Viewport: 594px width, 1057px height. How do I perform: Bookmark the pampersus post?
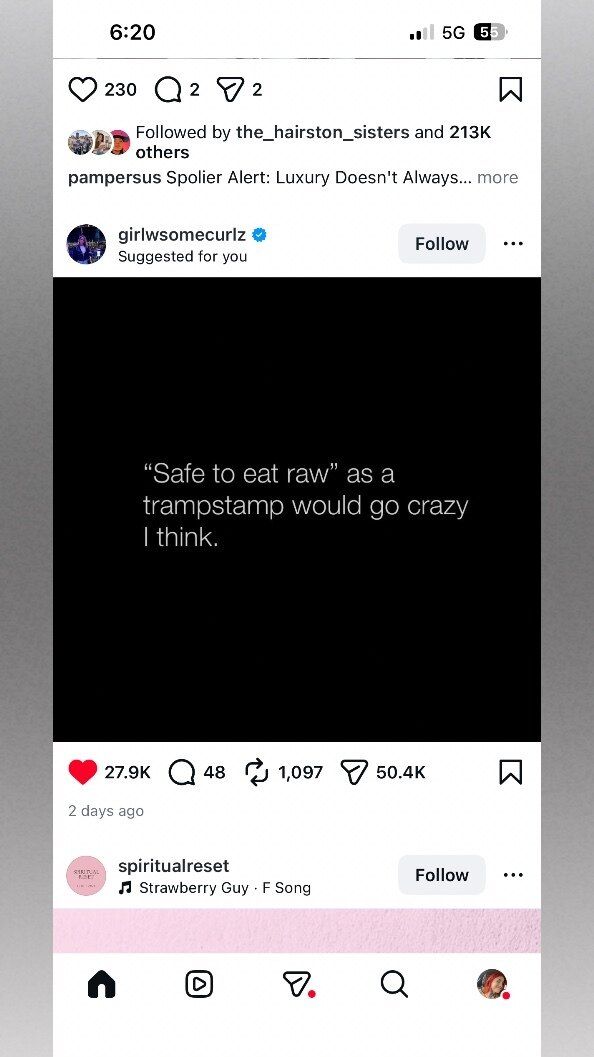point(510,90)
